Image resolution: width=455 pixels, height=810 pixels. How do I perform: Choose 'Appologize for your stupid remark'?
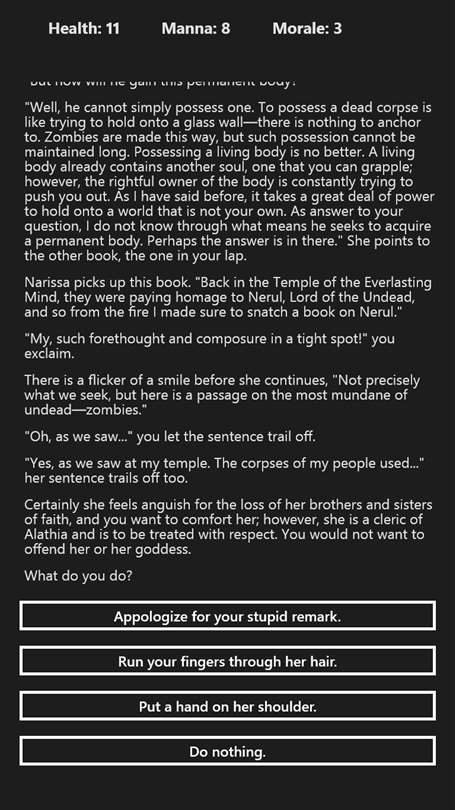coord(227,616)
